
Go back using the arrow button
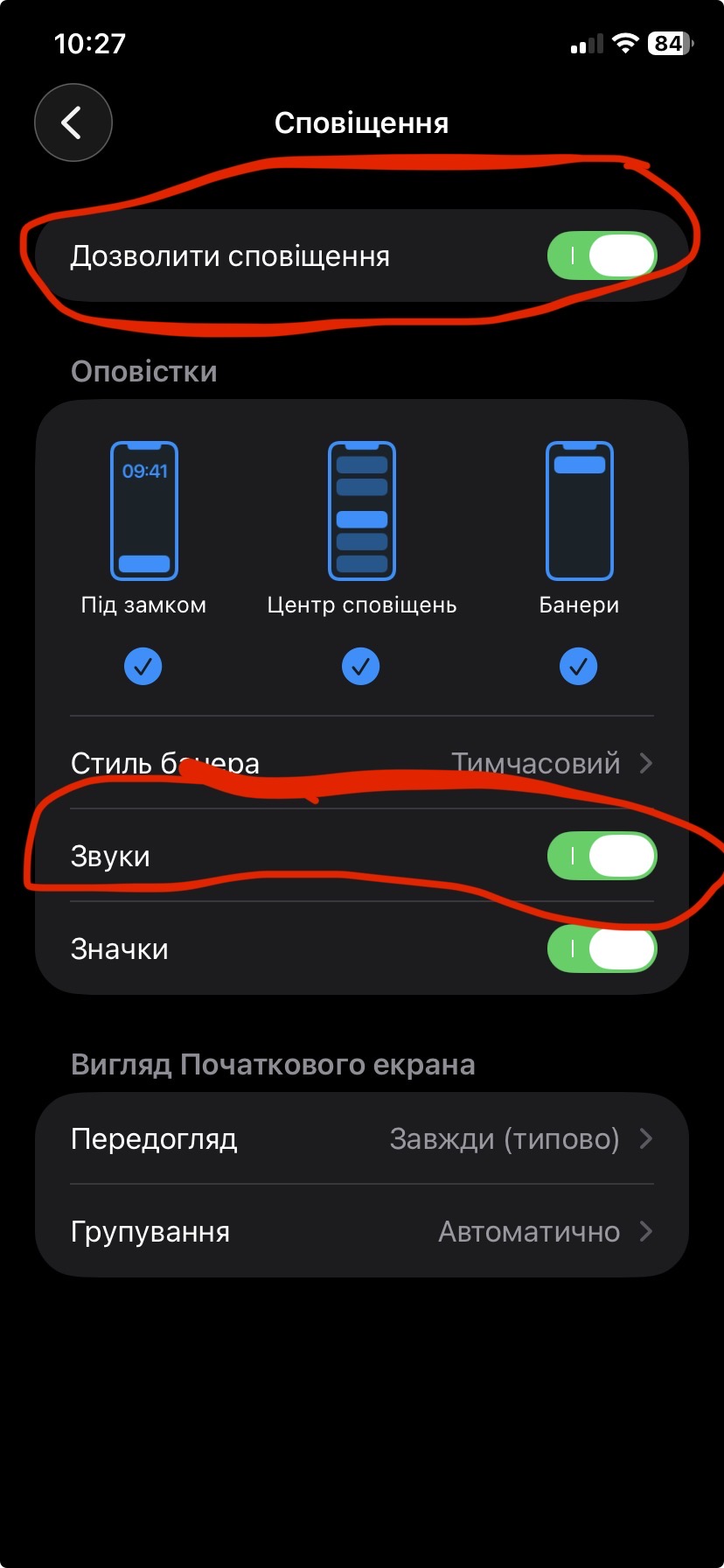click(x=73, y=122)
